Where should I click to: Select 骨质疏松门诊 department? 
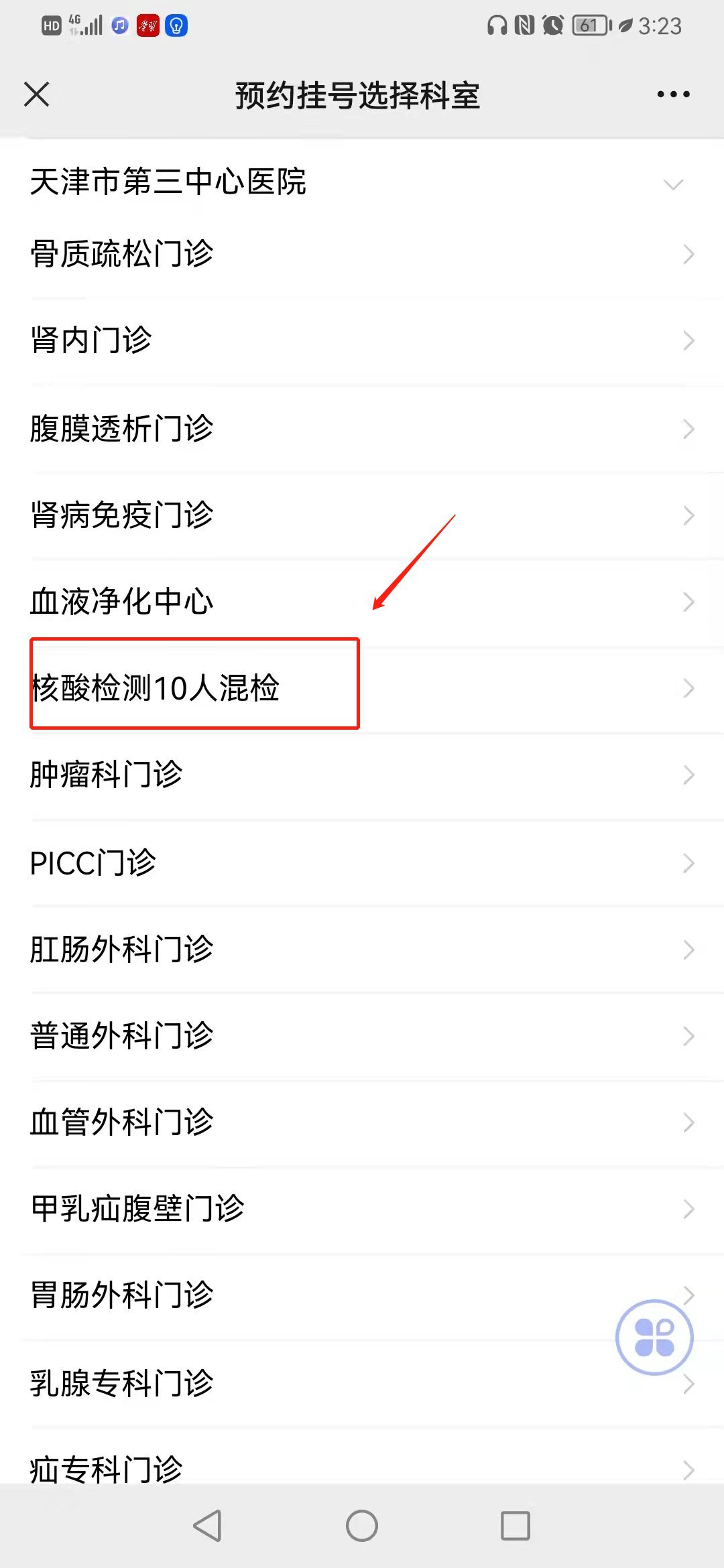pos(362,255)
